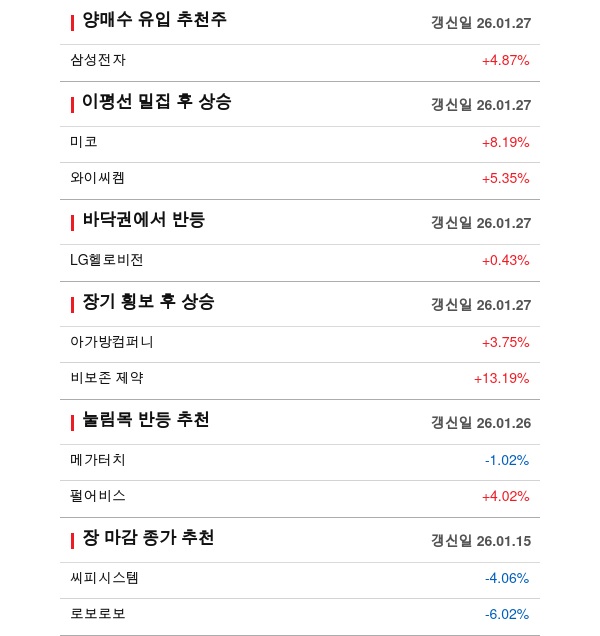Viewport: 600px width, 636px height.
Task: Open LG헬로비전 stock details
Action: (x=107, y=260)
